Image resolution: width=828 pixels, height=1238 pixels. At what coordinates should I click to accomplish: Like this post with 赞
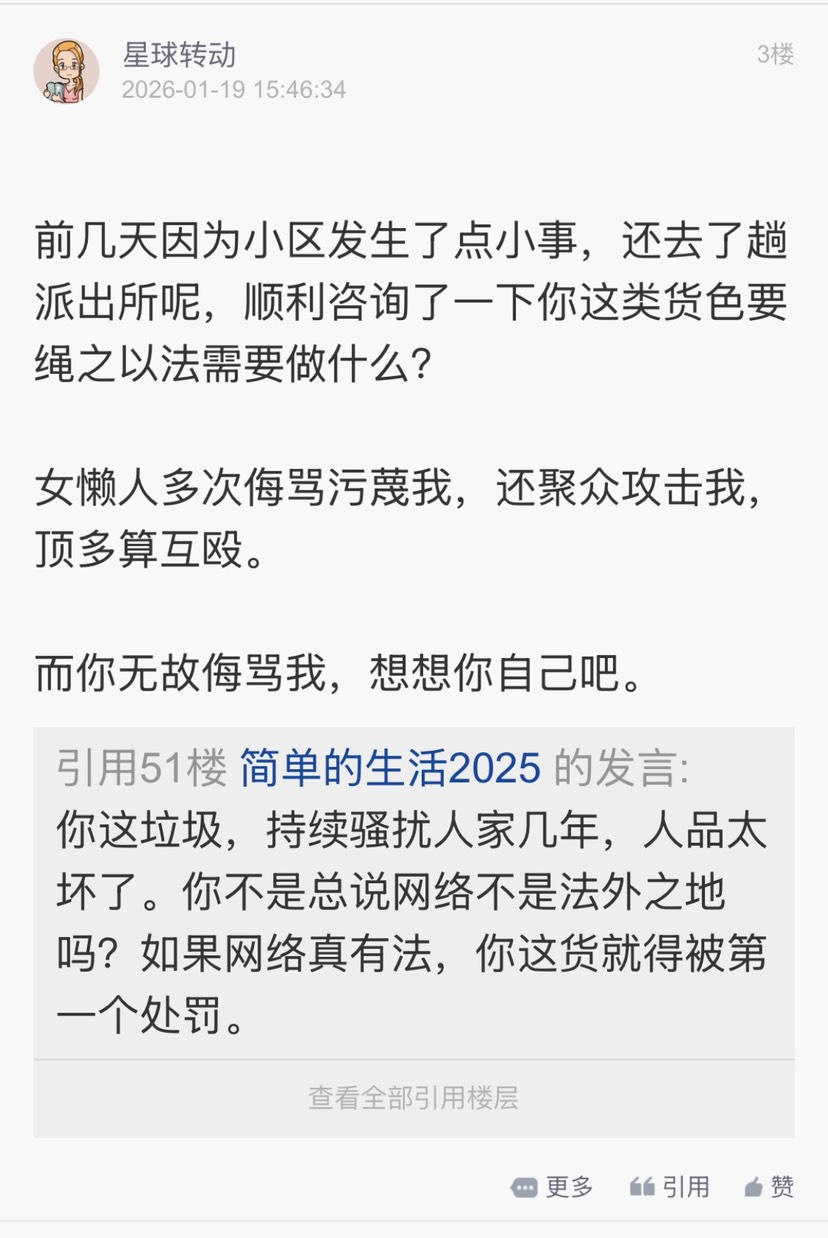tap(769, 1187)
